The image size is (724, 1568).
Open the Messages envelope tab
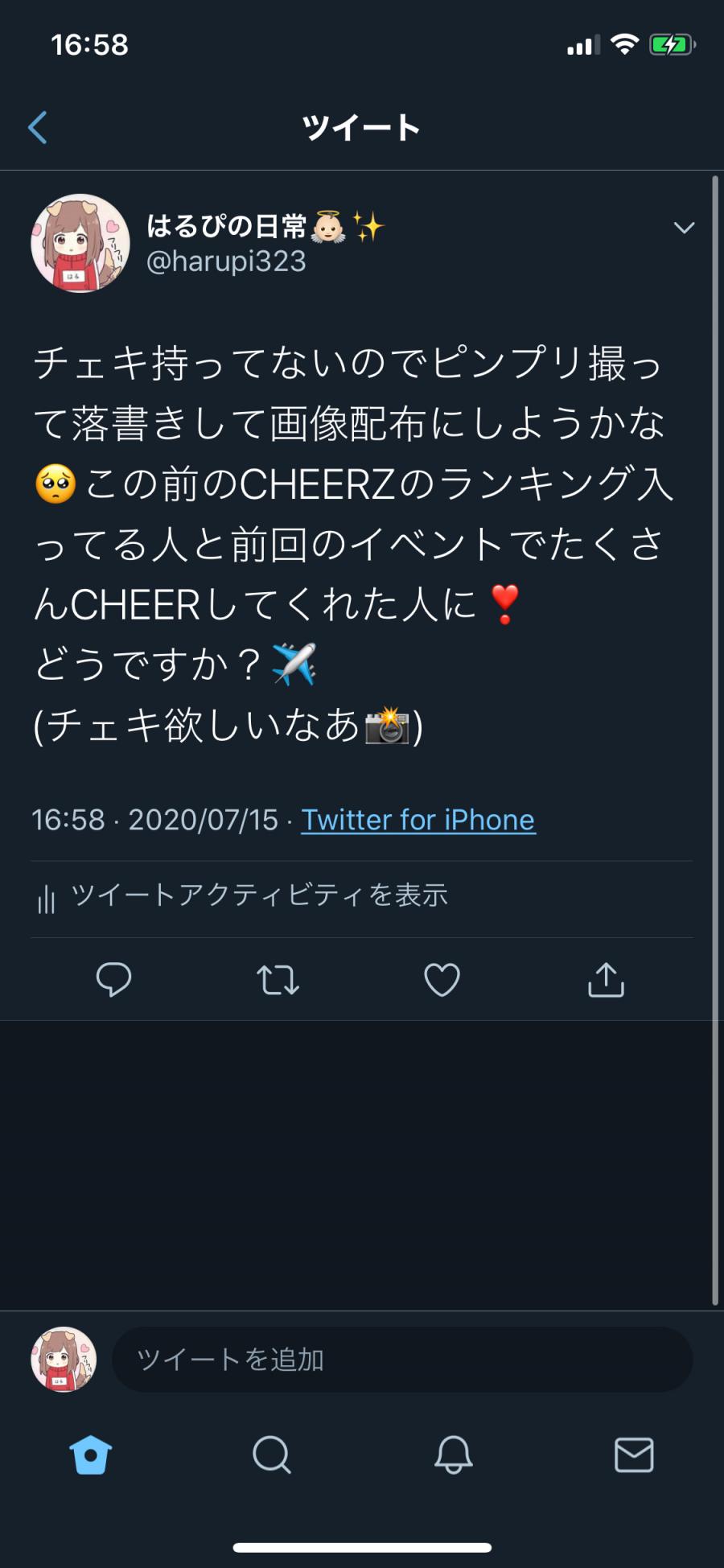[634, 1455]
